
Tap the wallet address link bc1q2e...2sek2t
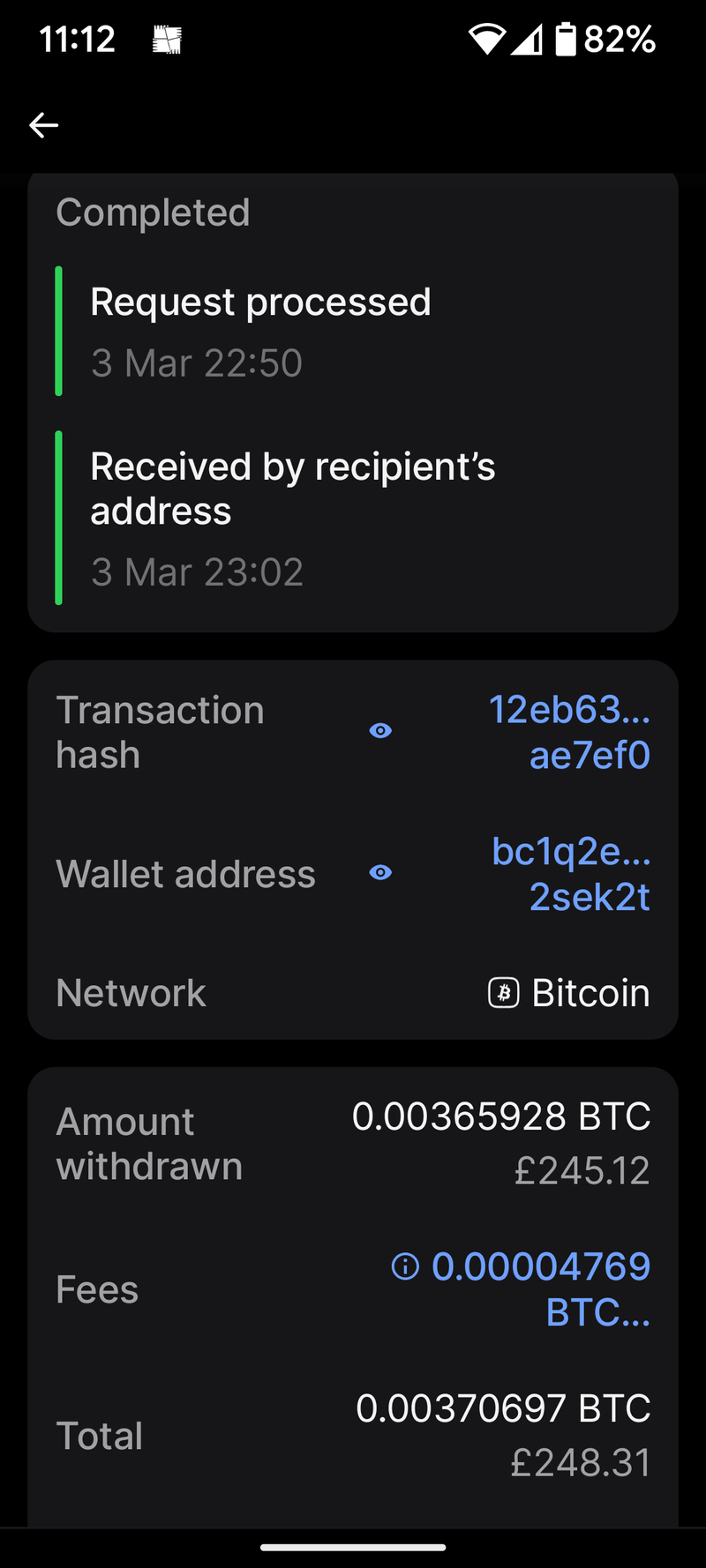tap(571, 874)
